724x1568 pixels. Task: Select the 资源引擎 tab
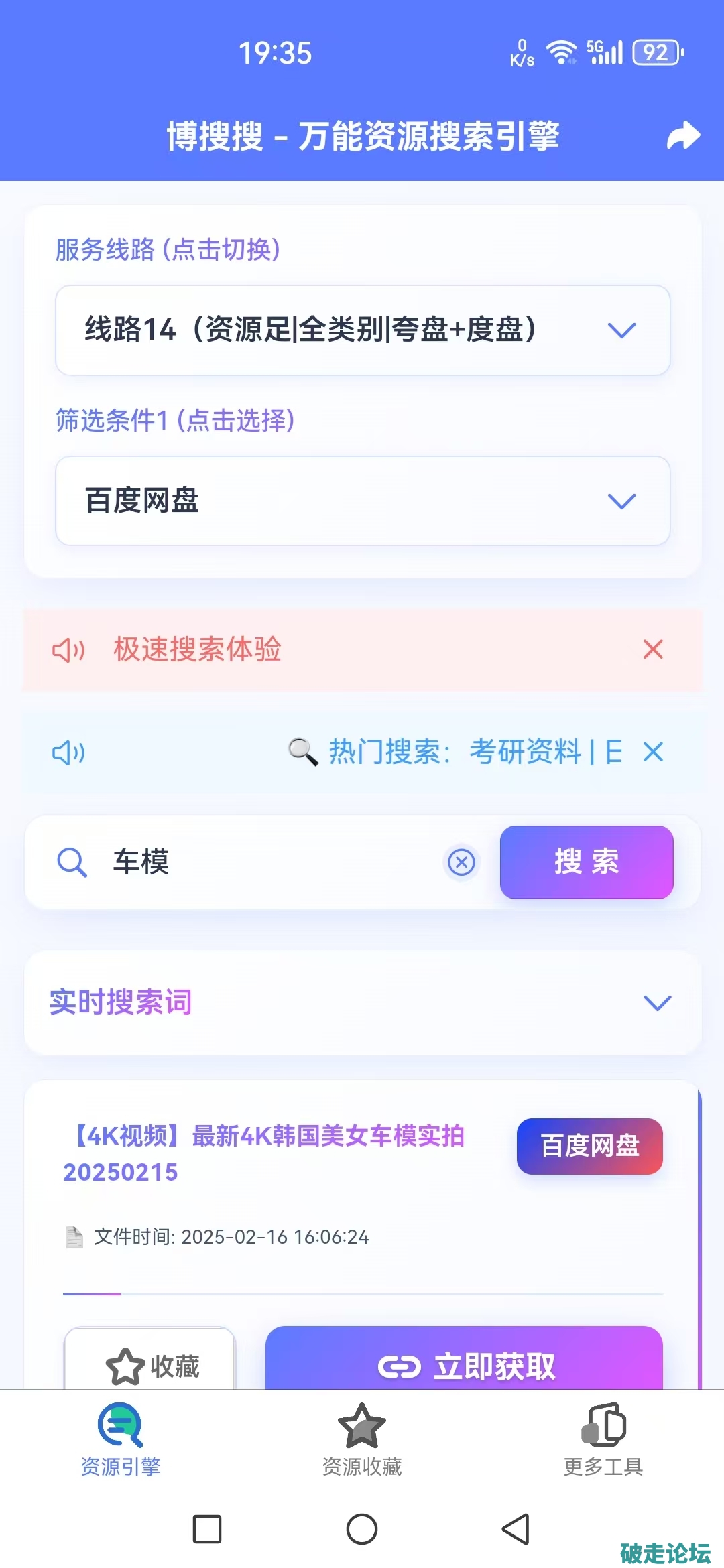point(121,1439)
